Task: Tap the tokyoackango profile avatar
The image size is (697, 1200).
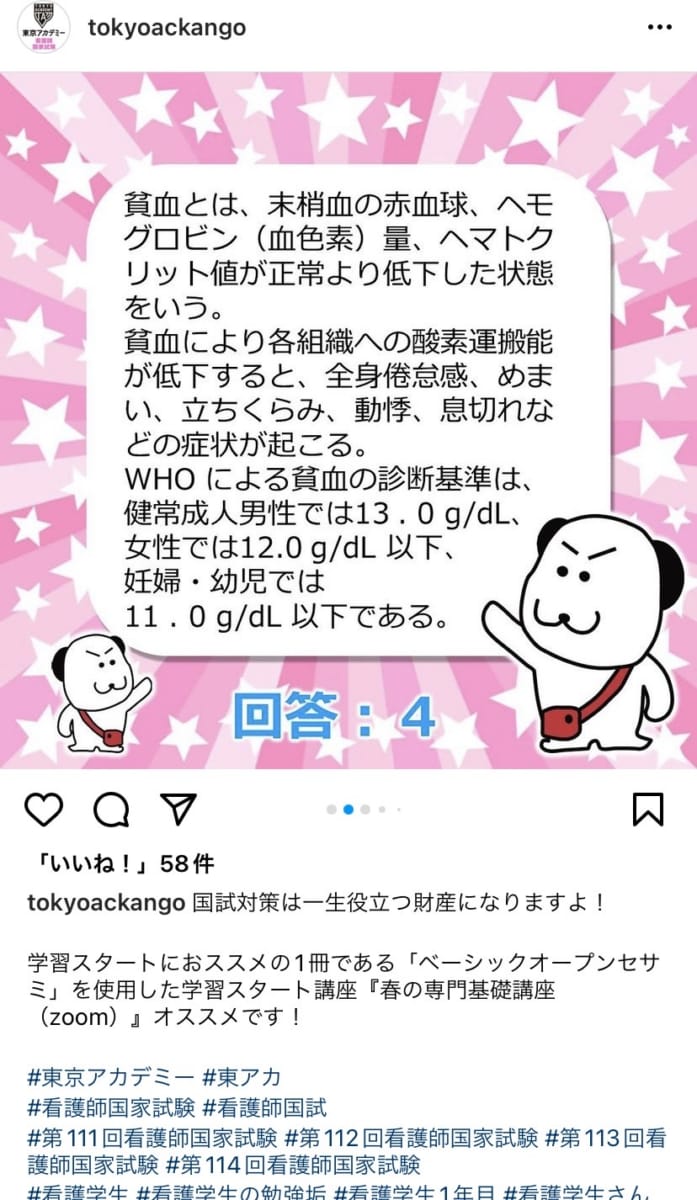Action: [44, 27]
